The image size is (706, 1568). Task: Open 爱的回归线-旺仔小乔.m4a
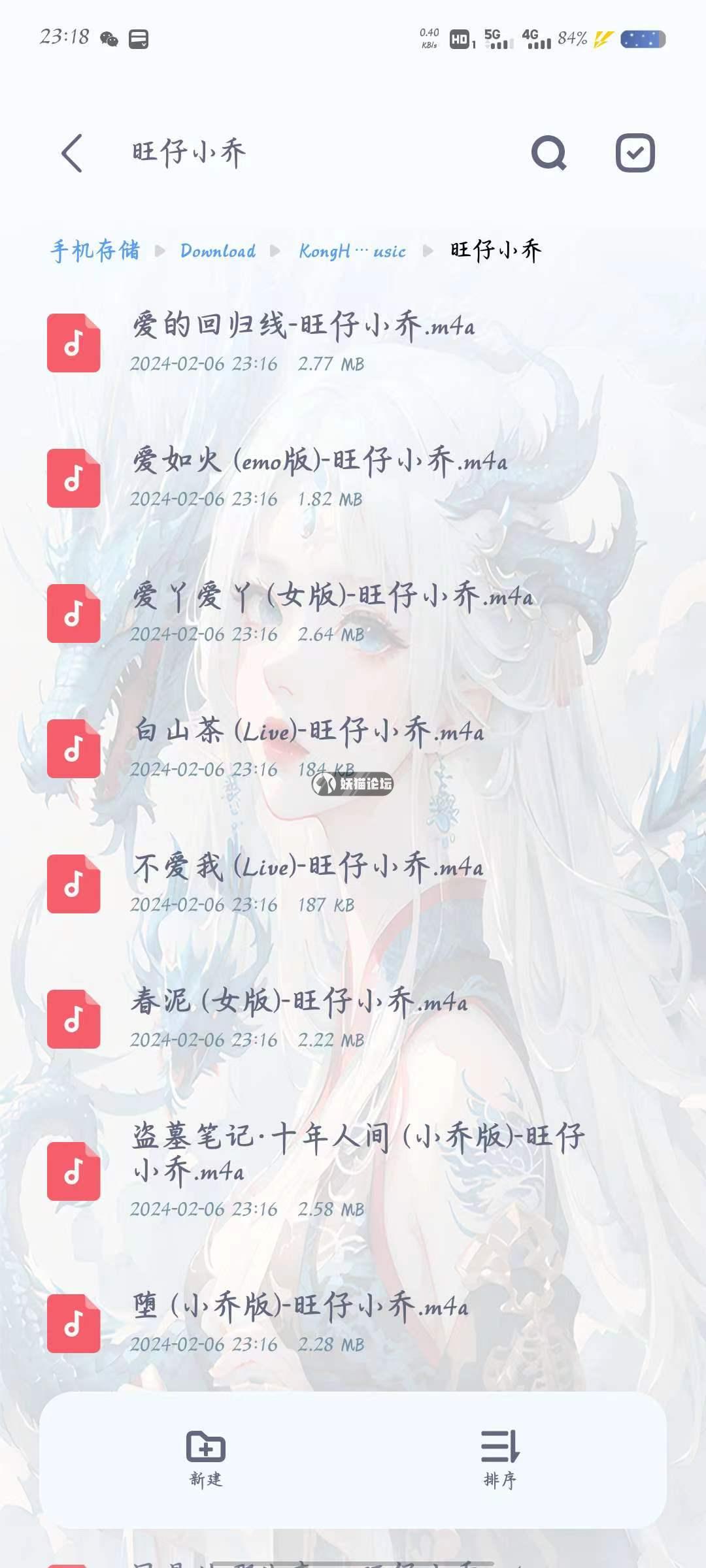(303, 341)
